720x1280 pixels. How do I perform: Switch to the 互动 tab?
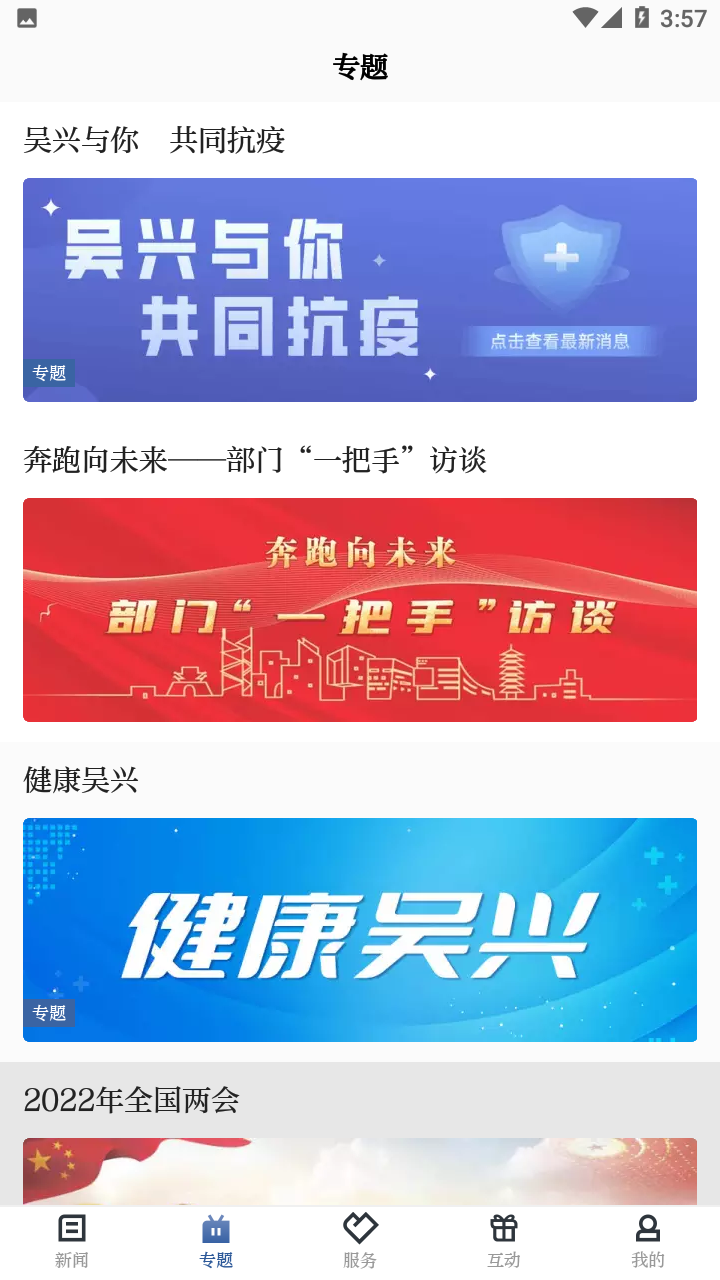coord(503,1240)
